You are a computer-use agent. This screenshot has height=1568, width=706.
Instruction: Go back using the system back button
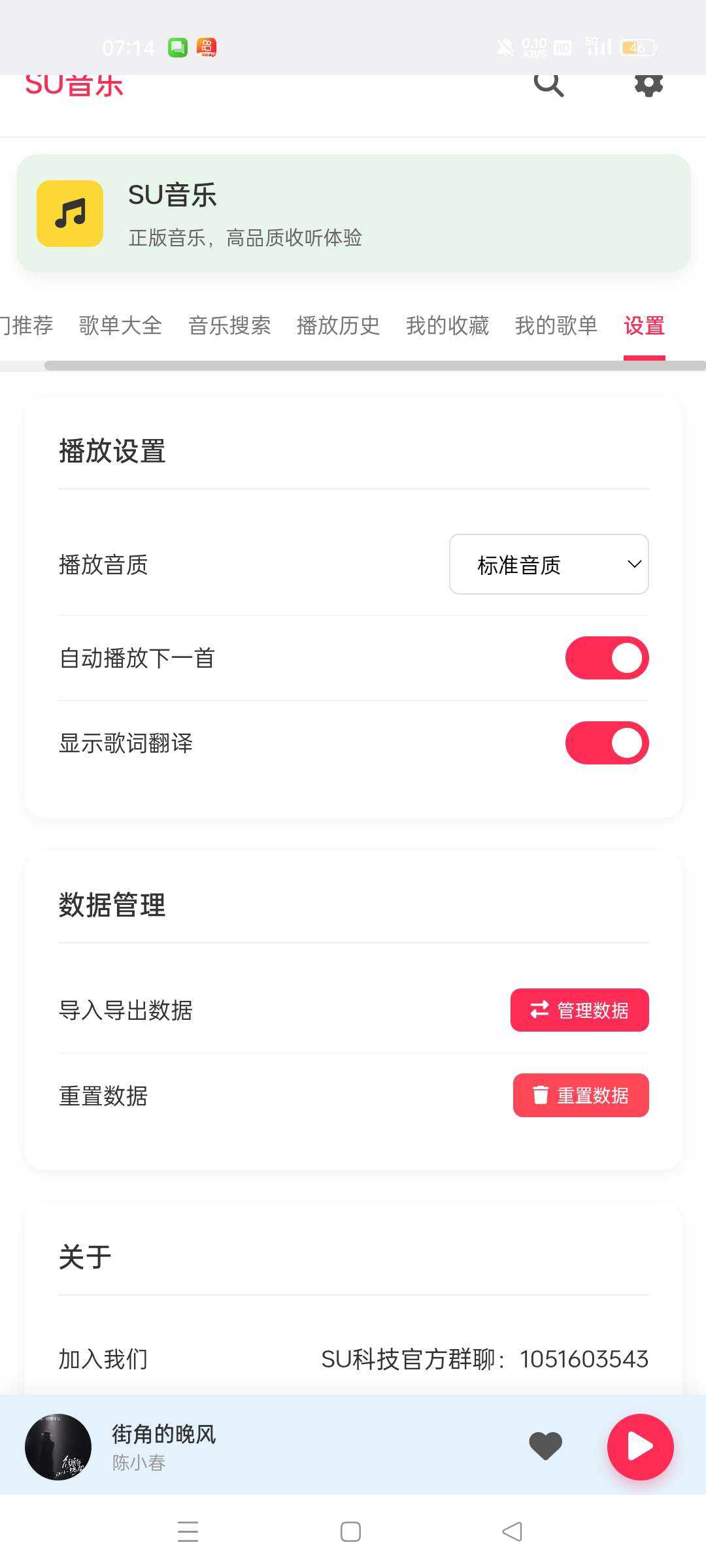[513, 1531]
